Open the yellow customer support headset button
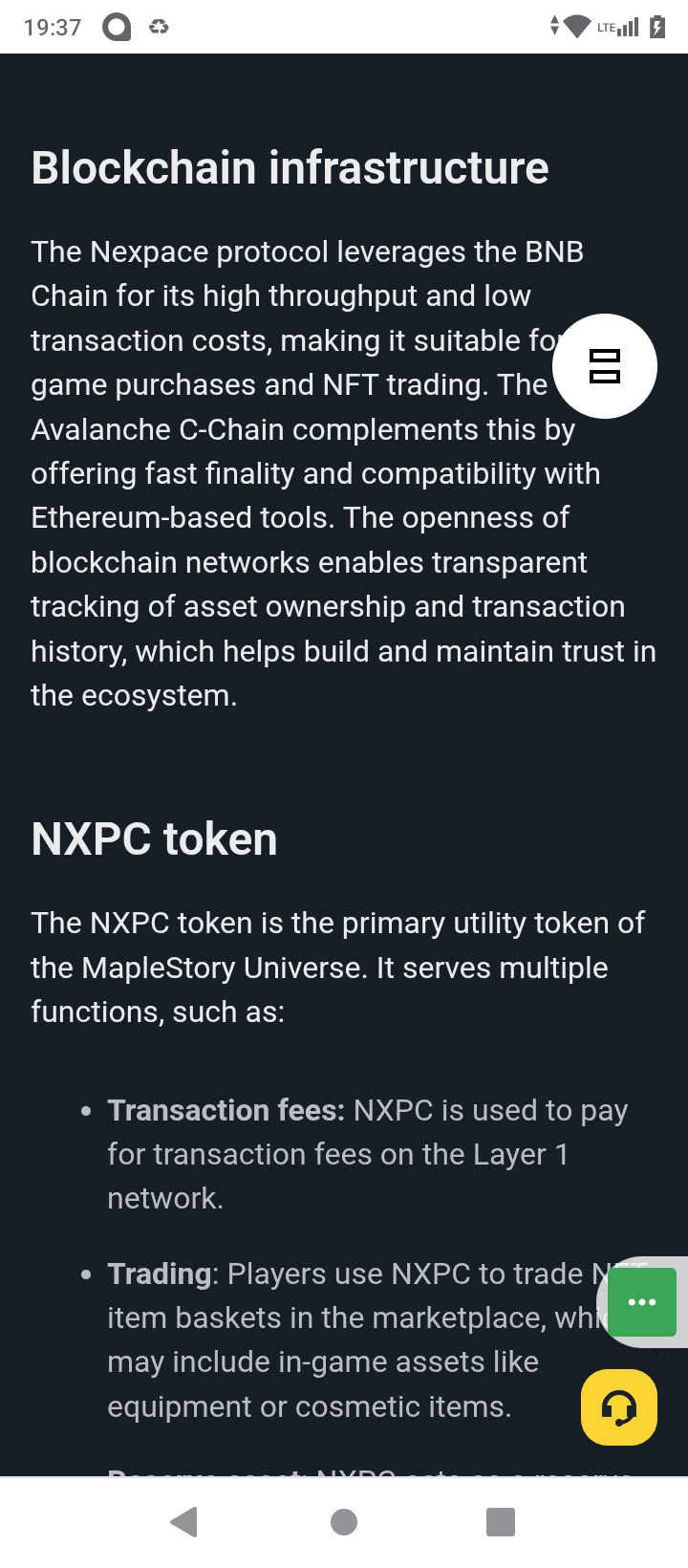The width and height of the screenshot is (688, 1568). coord(619,1407)
